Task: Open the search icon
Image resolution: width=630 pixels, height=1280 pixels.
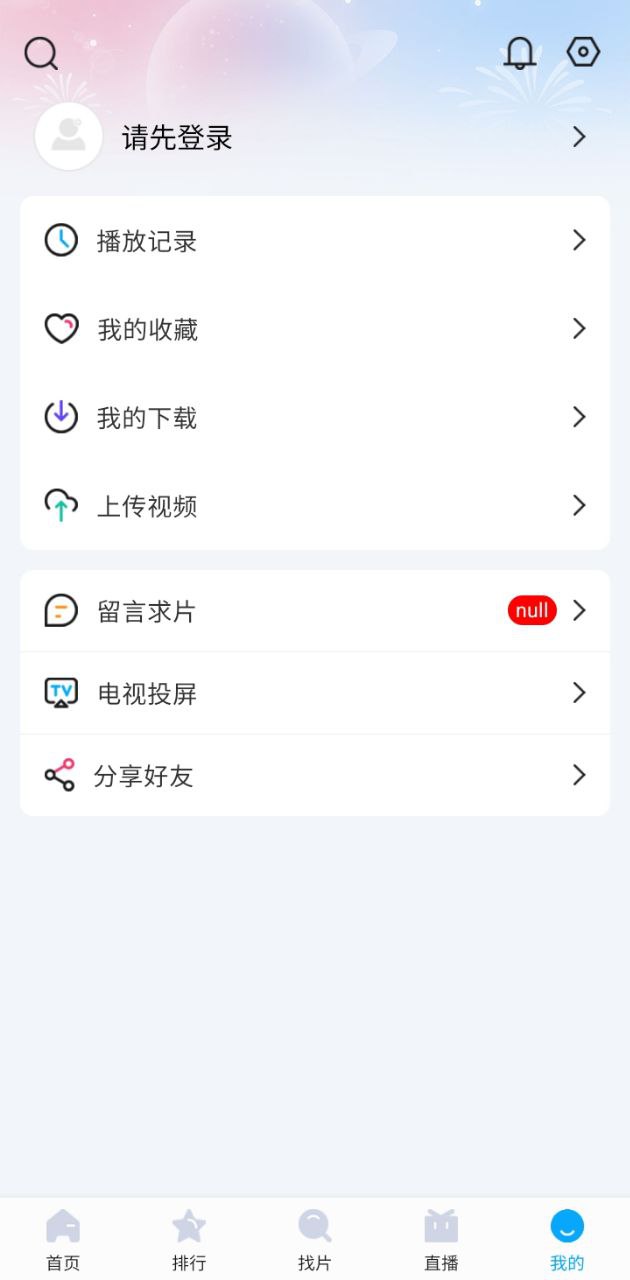Action: click(41, 53)
